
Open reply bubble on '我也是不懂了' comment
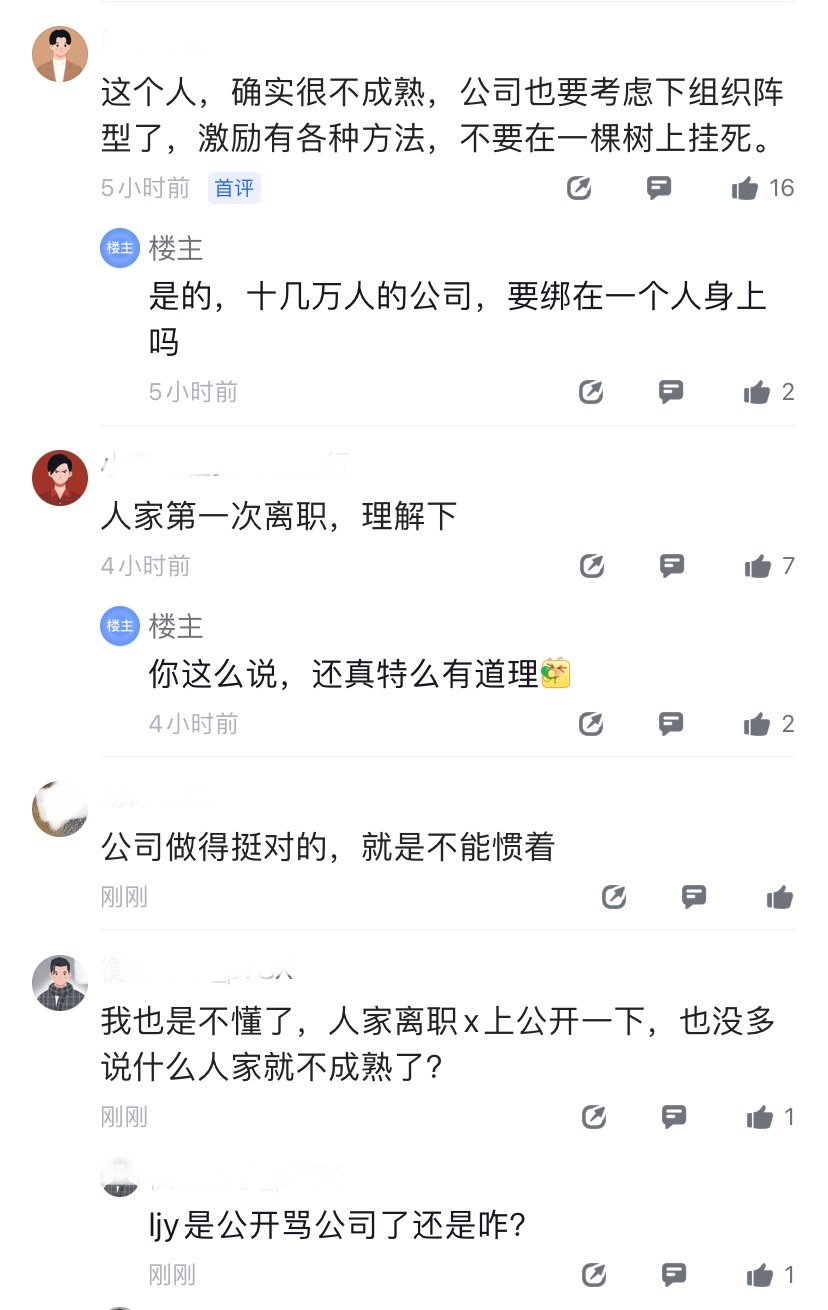pos(675,1117)
